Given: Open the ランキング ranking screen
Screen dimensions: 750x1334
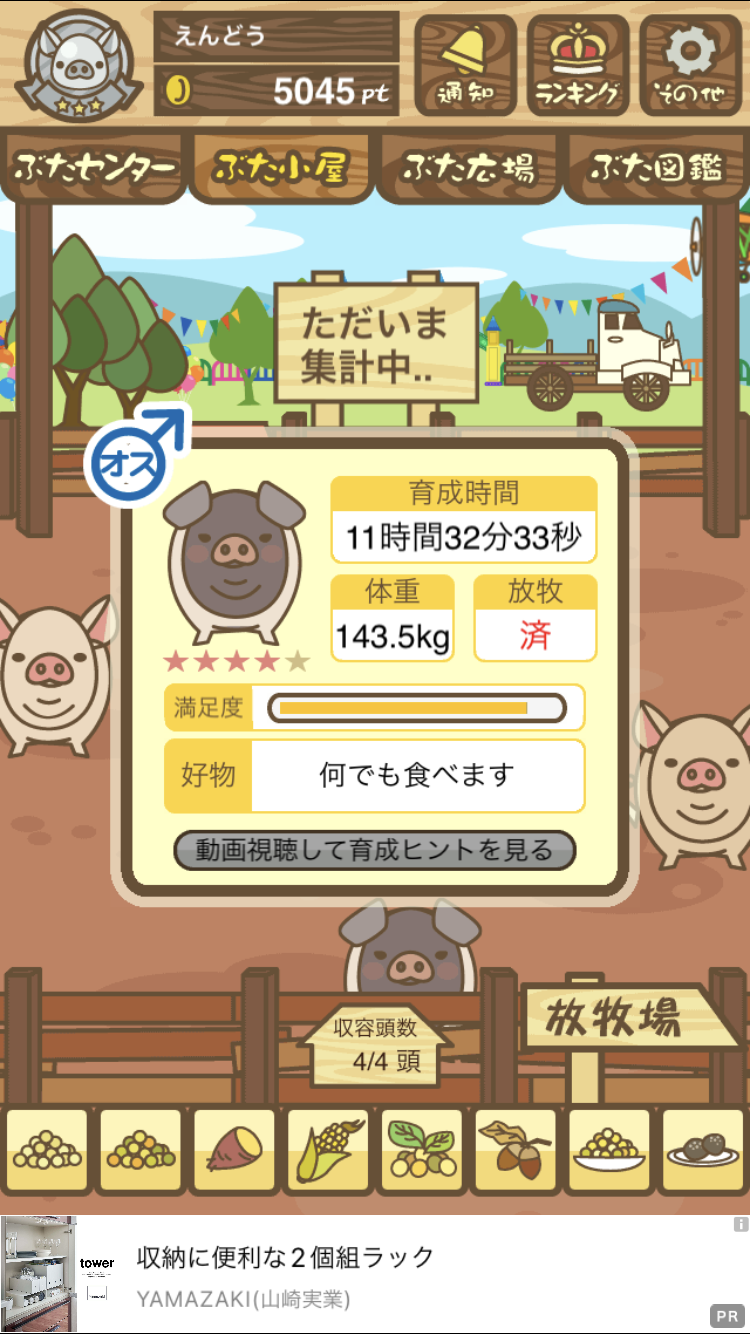Looking at the screenshot, I should coord(578,65).
